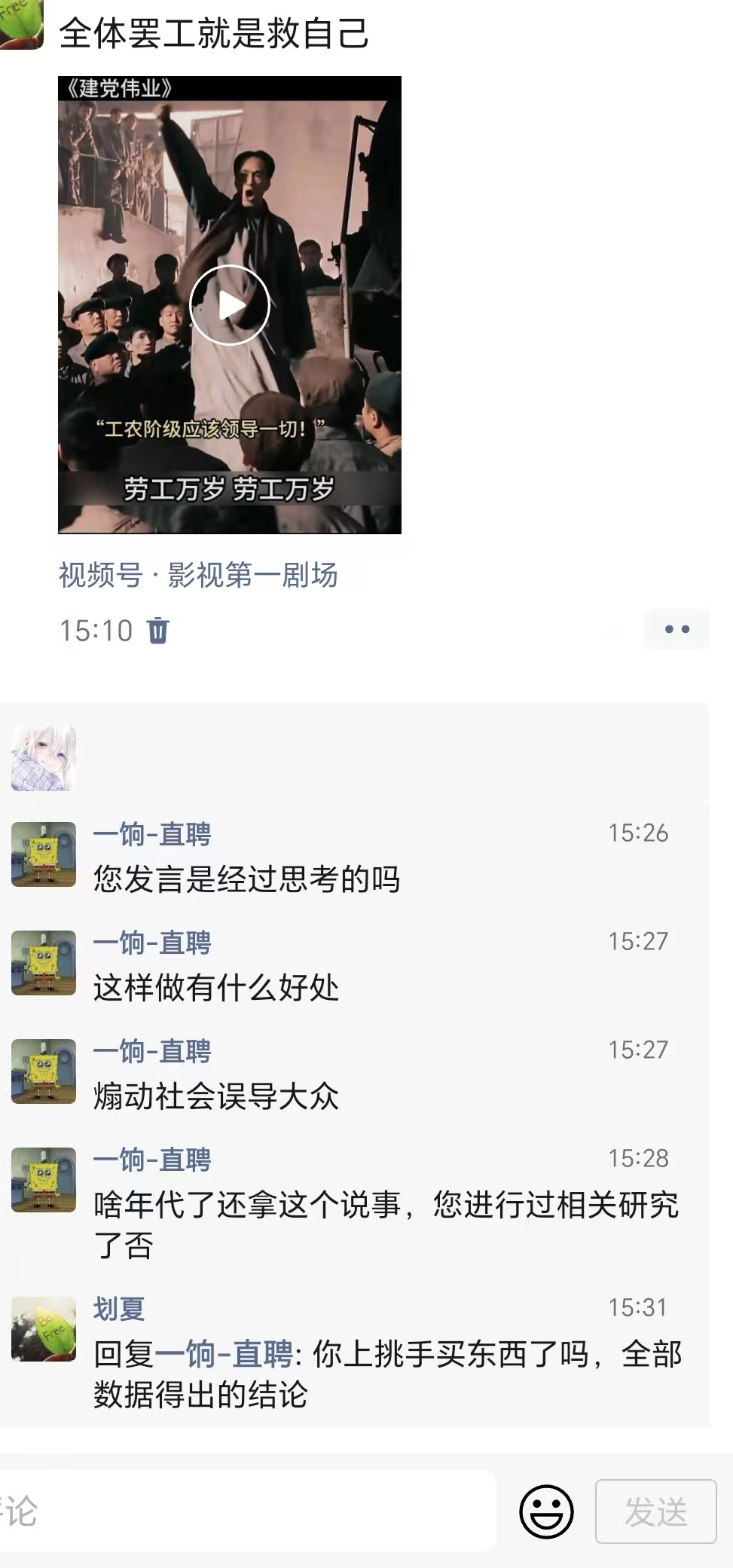Open the two-dot like/comment menu
The width and height of the screenshot is (733, 1568).
click(x=676, y=629)
